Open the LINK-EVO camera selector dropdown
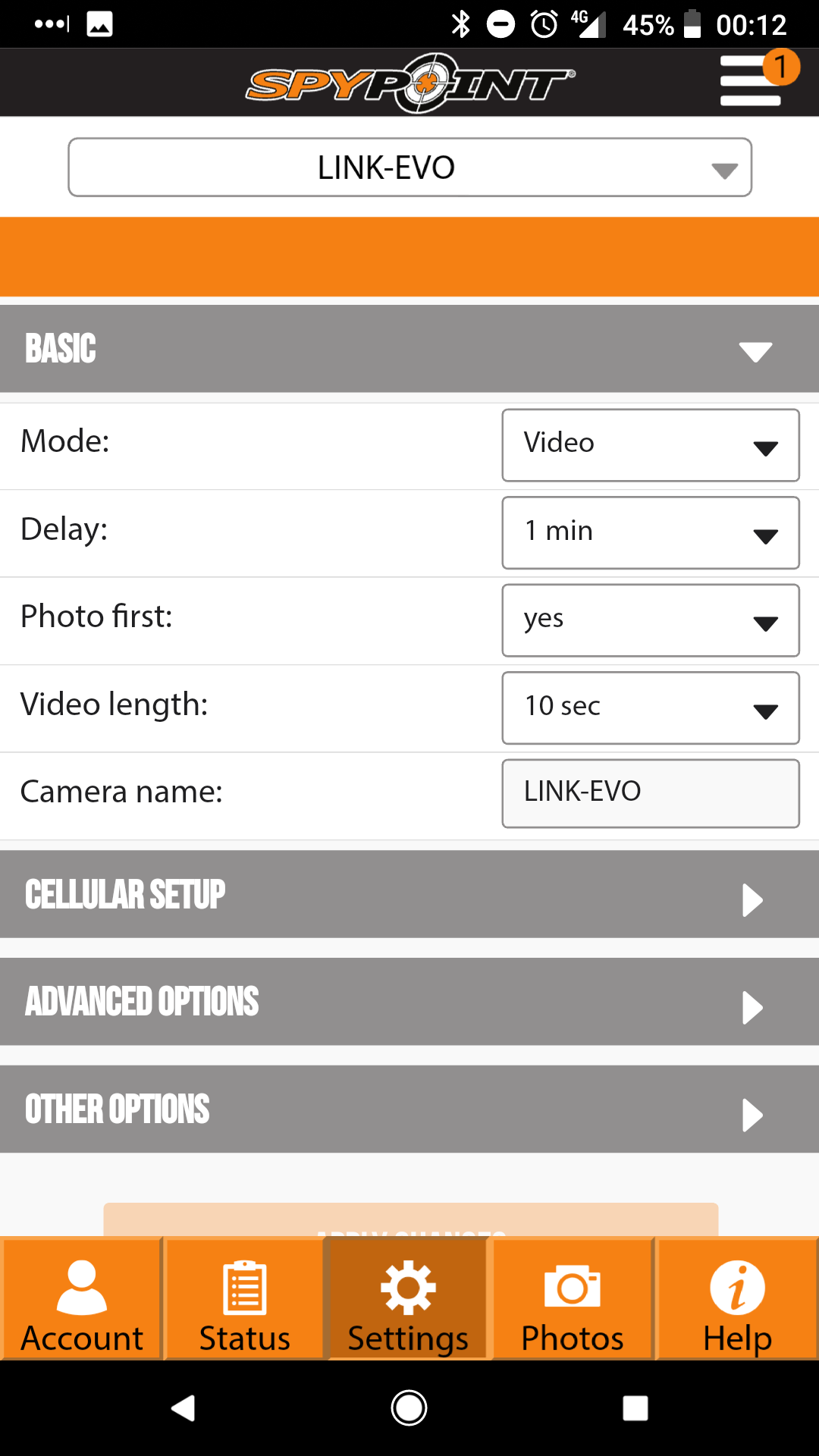819x1456 pixels. [409, 167]
